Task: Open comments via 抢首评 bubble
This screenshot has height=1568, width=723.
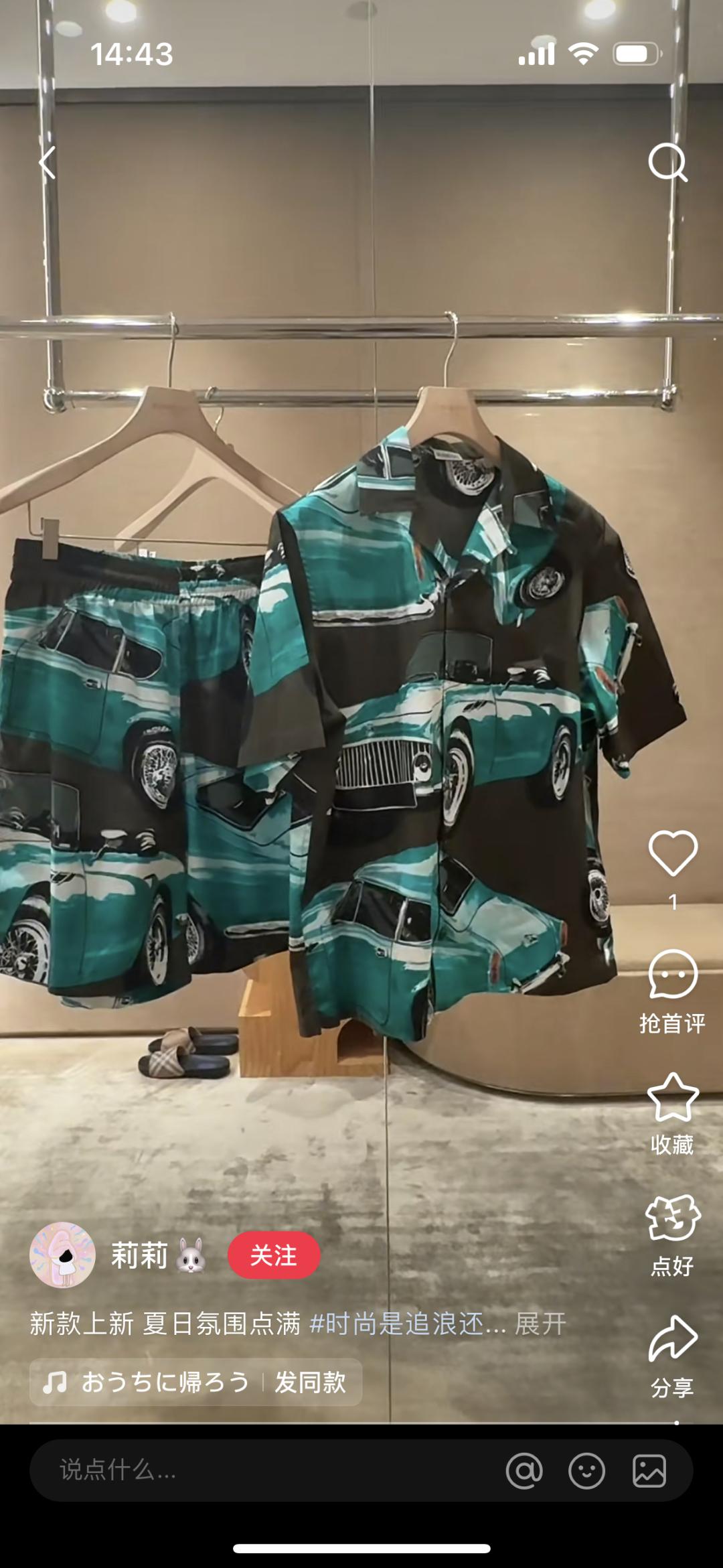Action: (673, 975)
